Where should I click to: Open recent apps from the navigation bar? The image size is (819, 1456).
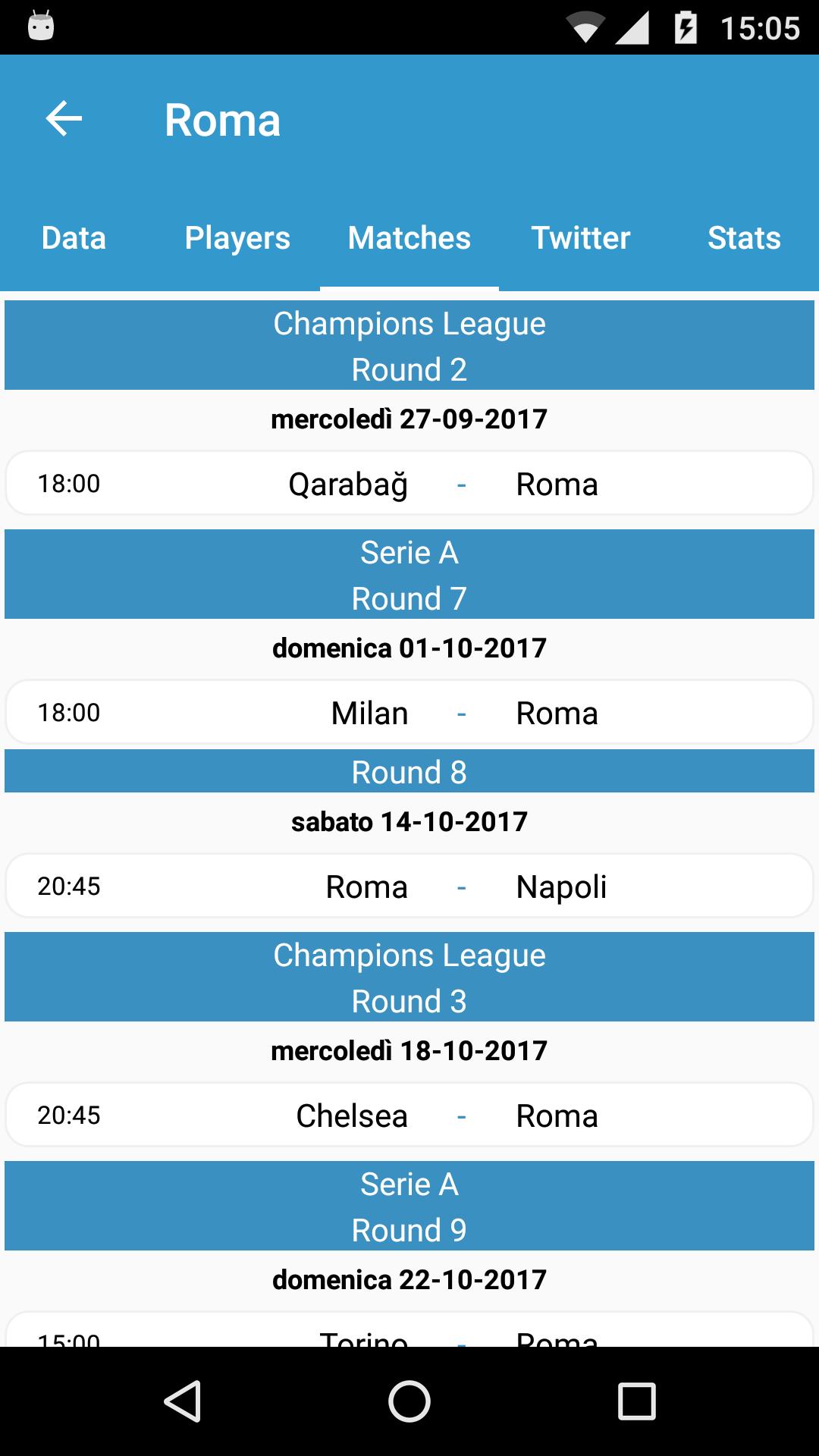(636, 1401)
